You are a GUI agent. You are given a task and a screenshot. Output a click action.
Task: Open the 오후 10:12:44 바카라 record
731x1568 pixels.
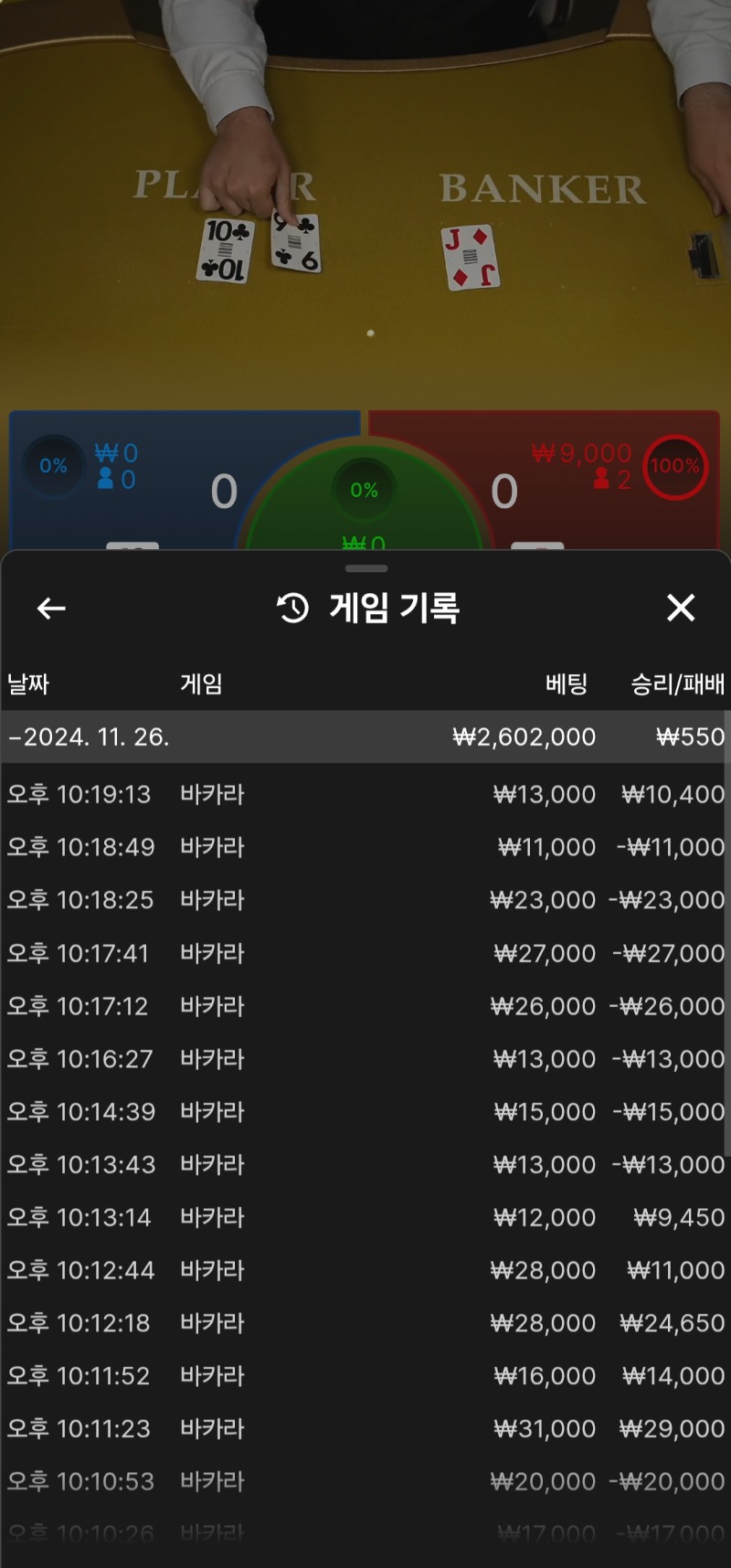coord(365,1270)
